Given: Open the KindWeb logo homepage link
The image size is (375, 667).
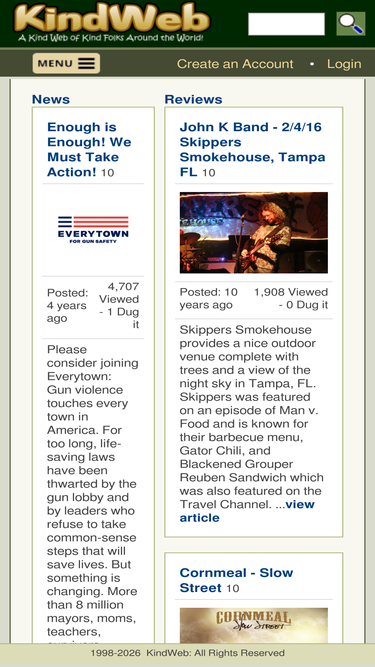Looking at the screenshot, I should [112, 22].
